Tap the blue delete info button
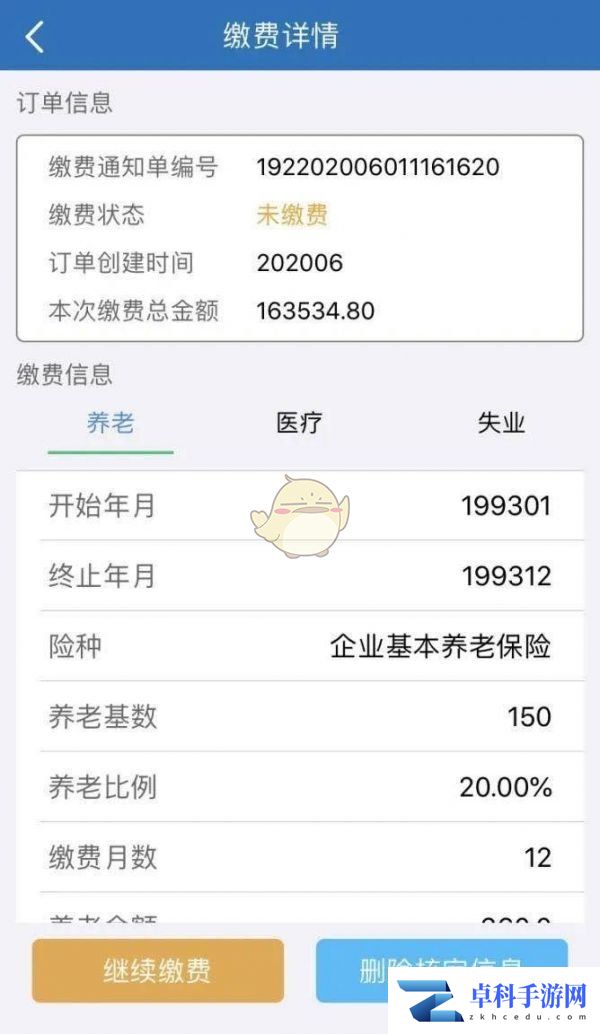This screenshot has height=1034, width=600. pyautogui.click(x=442, y=970)
